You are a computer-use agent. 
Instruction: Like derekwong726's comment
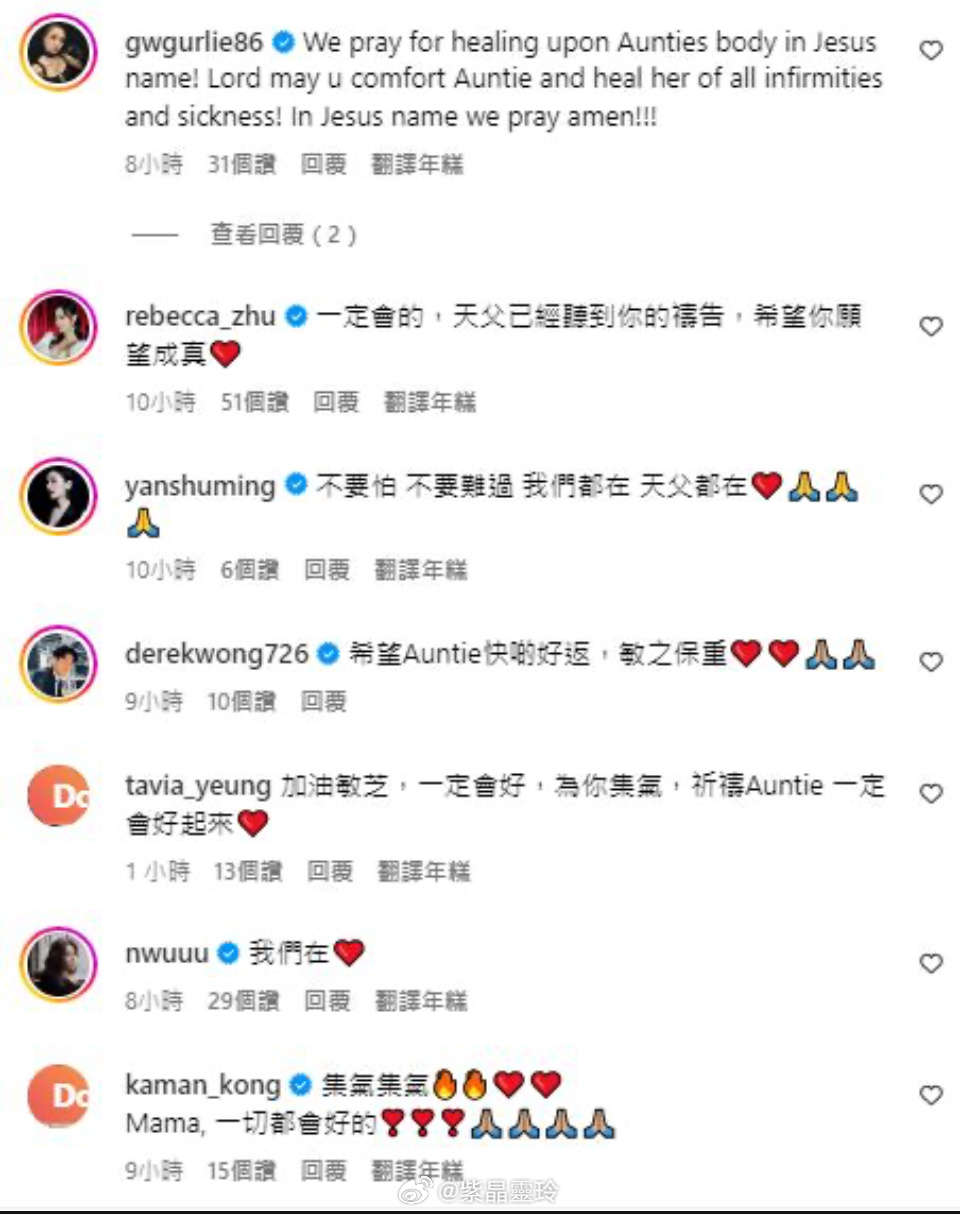[930, 662]
